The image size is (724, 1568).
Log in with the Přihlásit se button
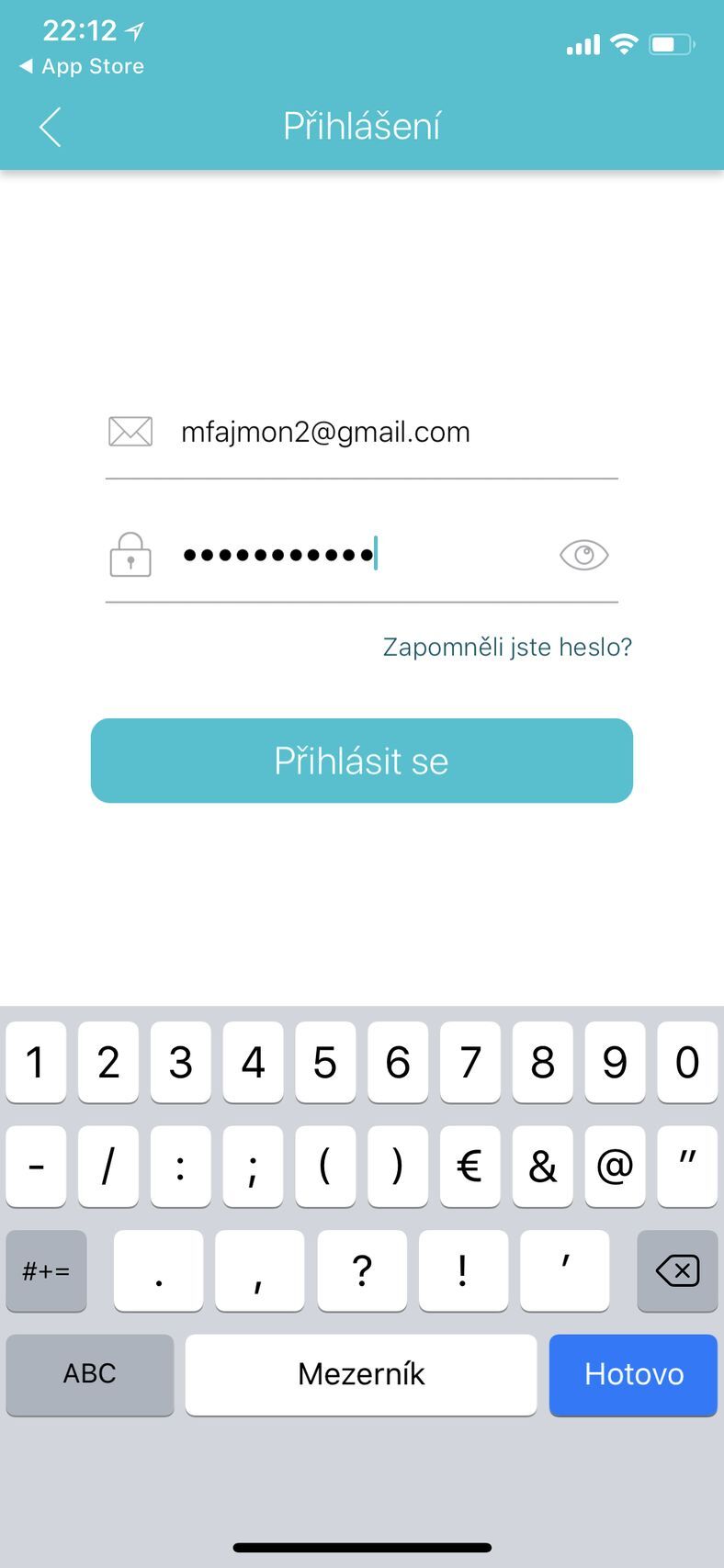362,761
